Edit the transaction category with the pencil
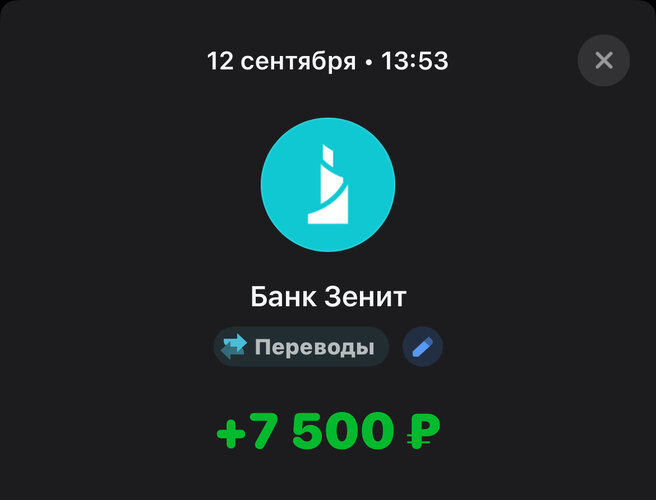 point(422,347)
